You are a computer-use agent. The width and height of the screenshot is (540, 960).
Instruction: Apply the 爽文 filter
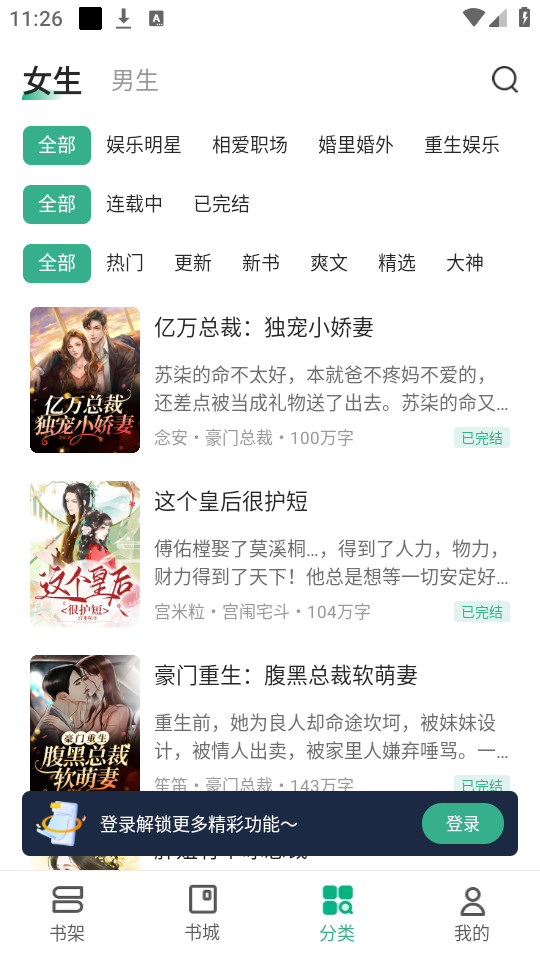[x=329, y=263]
